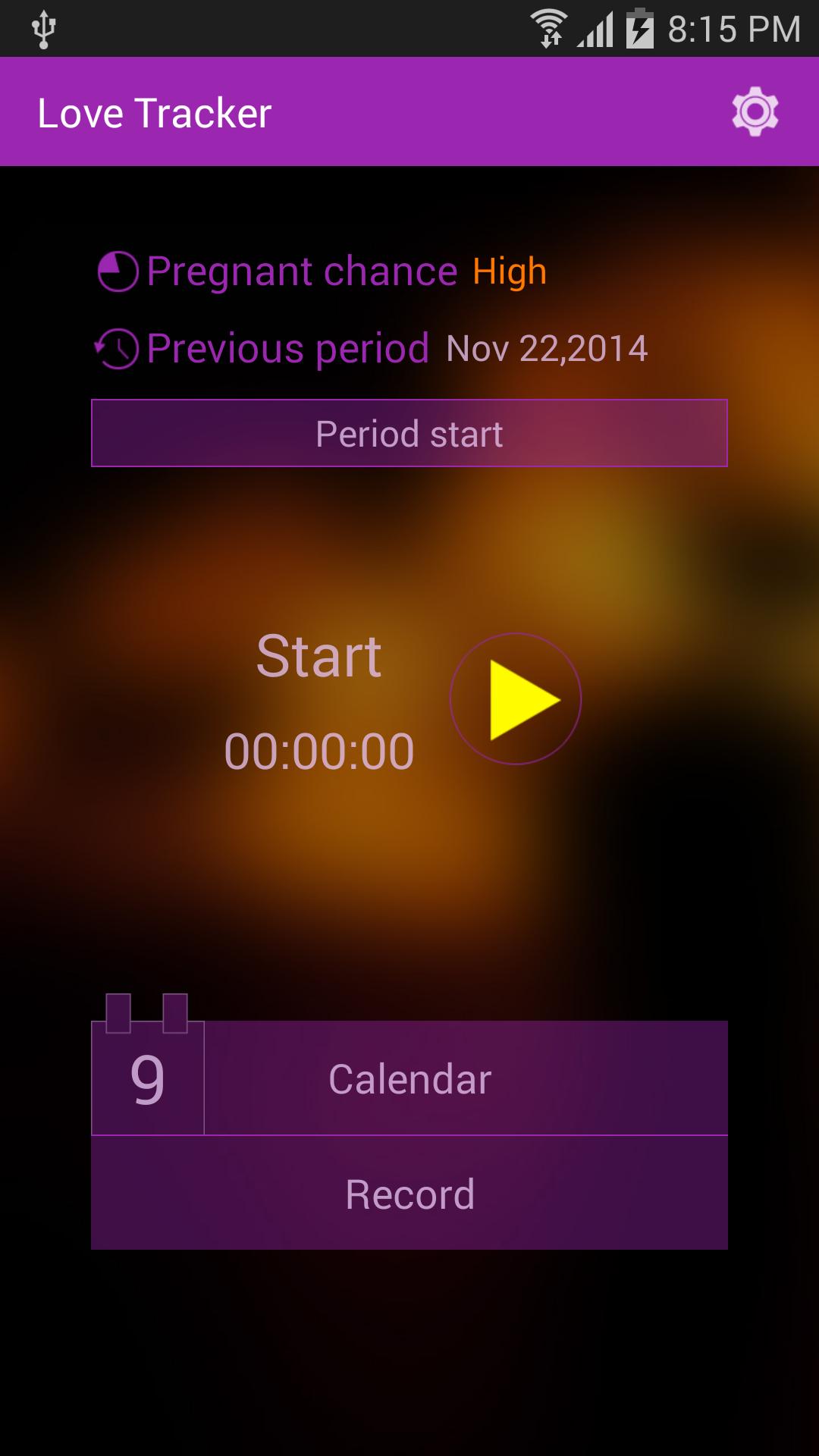Start the timer with the play button
Image resolution: width=819 pixels, height=1456 pixels.
click(x=516, y=699)
